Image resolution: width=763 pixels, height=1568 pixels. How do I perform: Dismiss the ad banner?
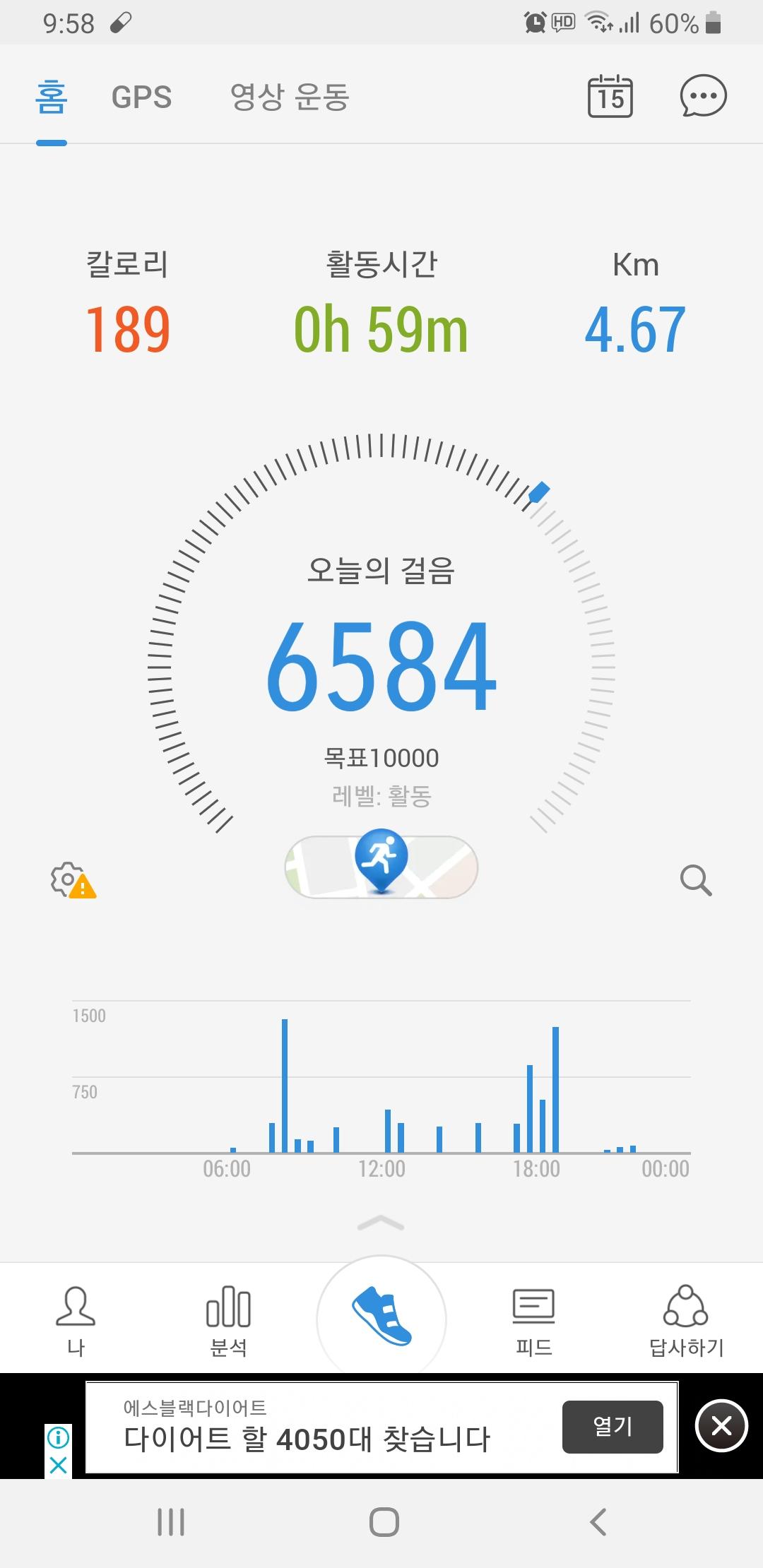tap(721, 1426)
